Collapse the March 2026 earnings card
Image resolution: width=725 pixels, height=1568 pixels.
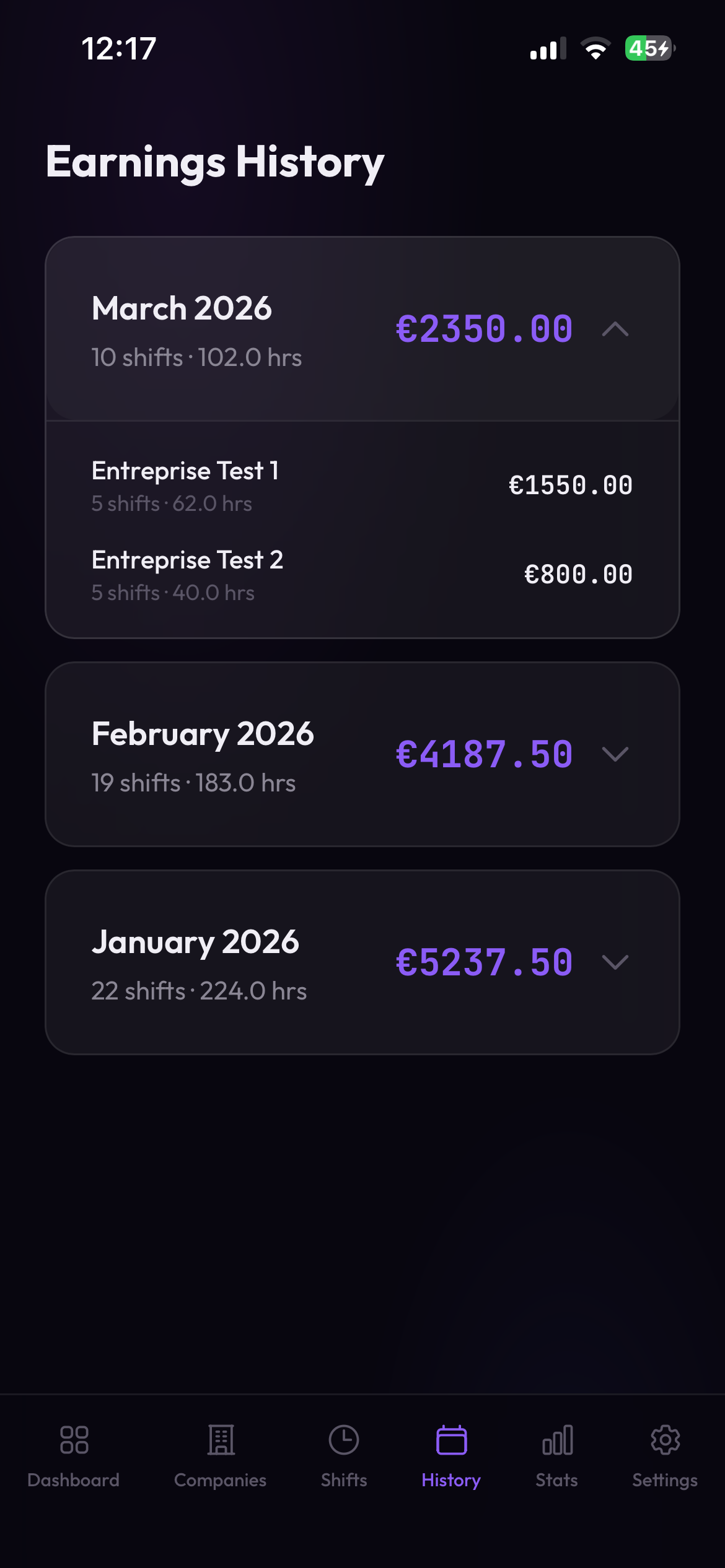pyautogui.click(x=615, y=329)
